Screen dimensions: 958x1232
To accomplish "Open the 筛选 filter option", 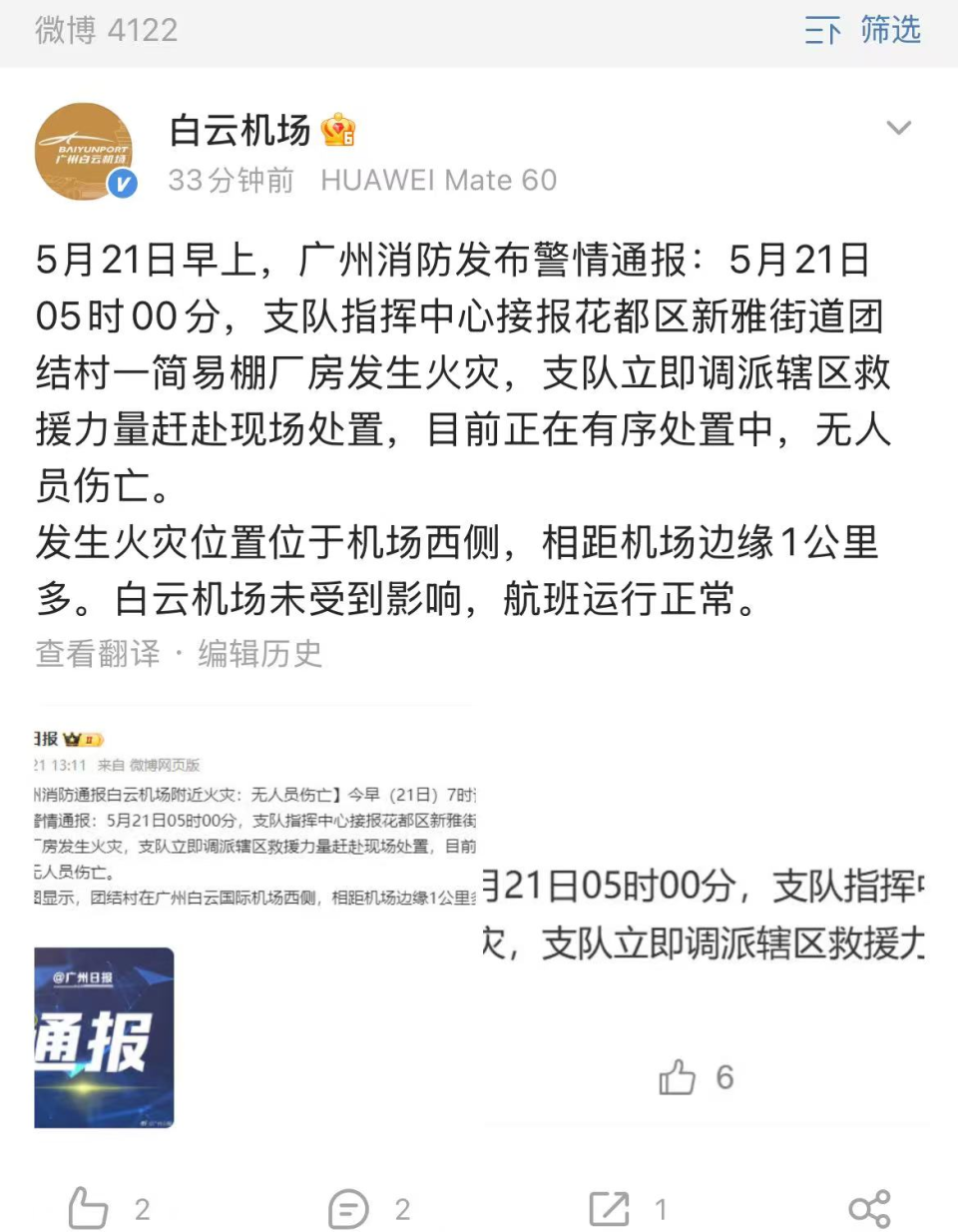I will [x=864, y=31].
